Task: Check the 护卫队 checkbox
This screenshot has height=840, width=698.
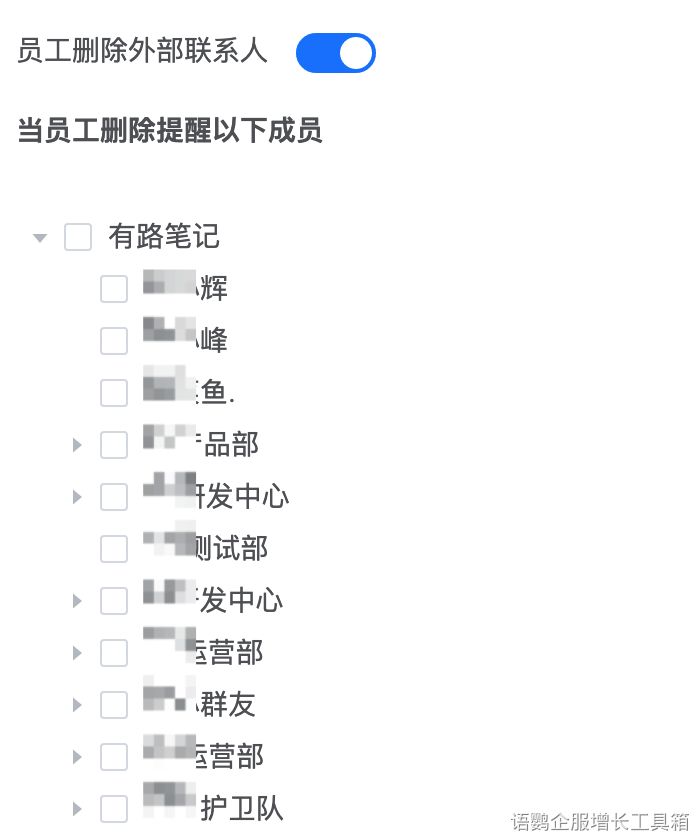Action: click(x=114, y=809)
